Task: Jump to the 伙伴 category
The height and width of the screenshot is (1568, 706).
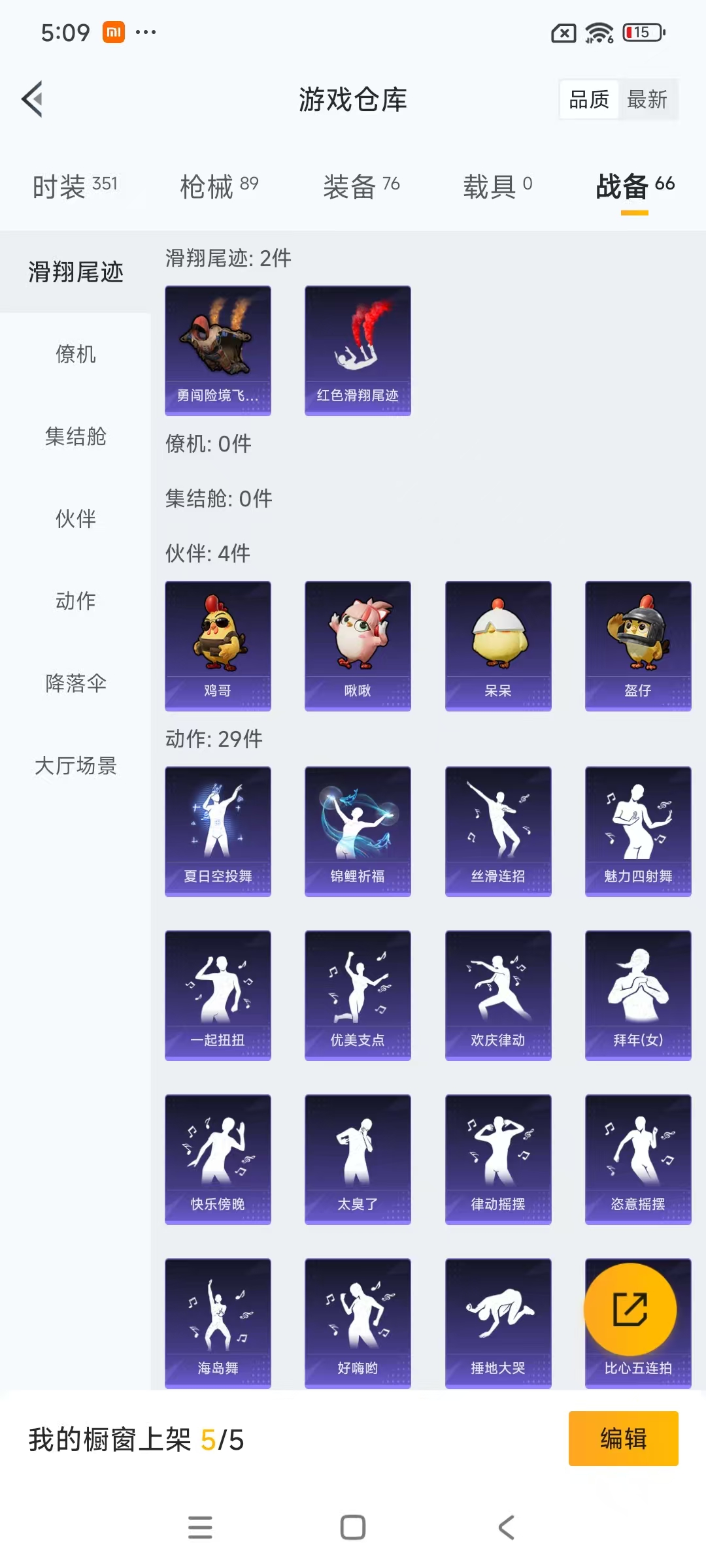Action: [x=75, y=519]
